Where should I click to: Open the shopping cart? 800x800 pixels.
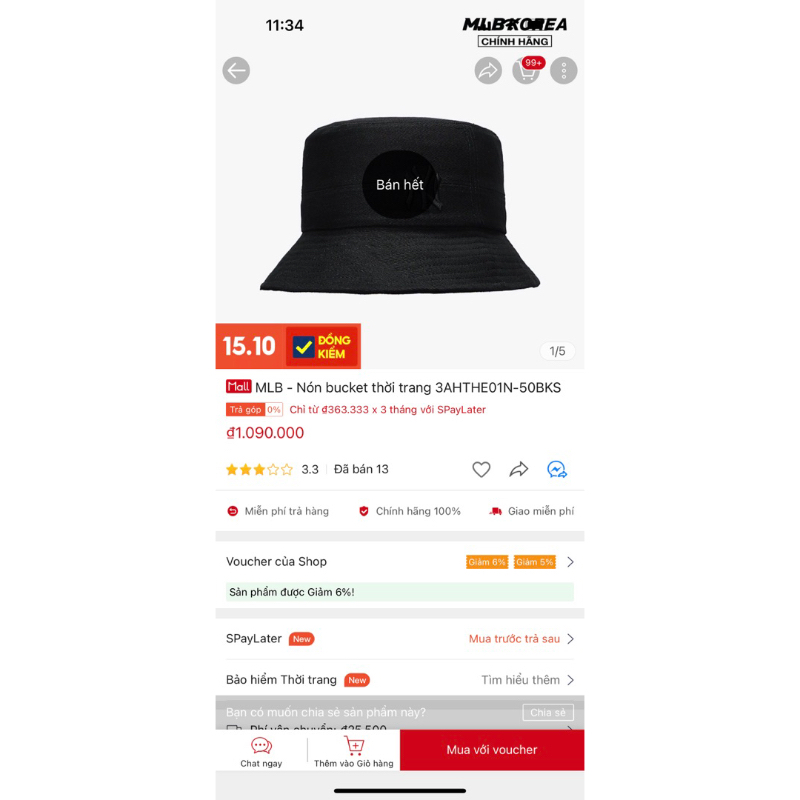tap(526, 70)
